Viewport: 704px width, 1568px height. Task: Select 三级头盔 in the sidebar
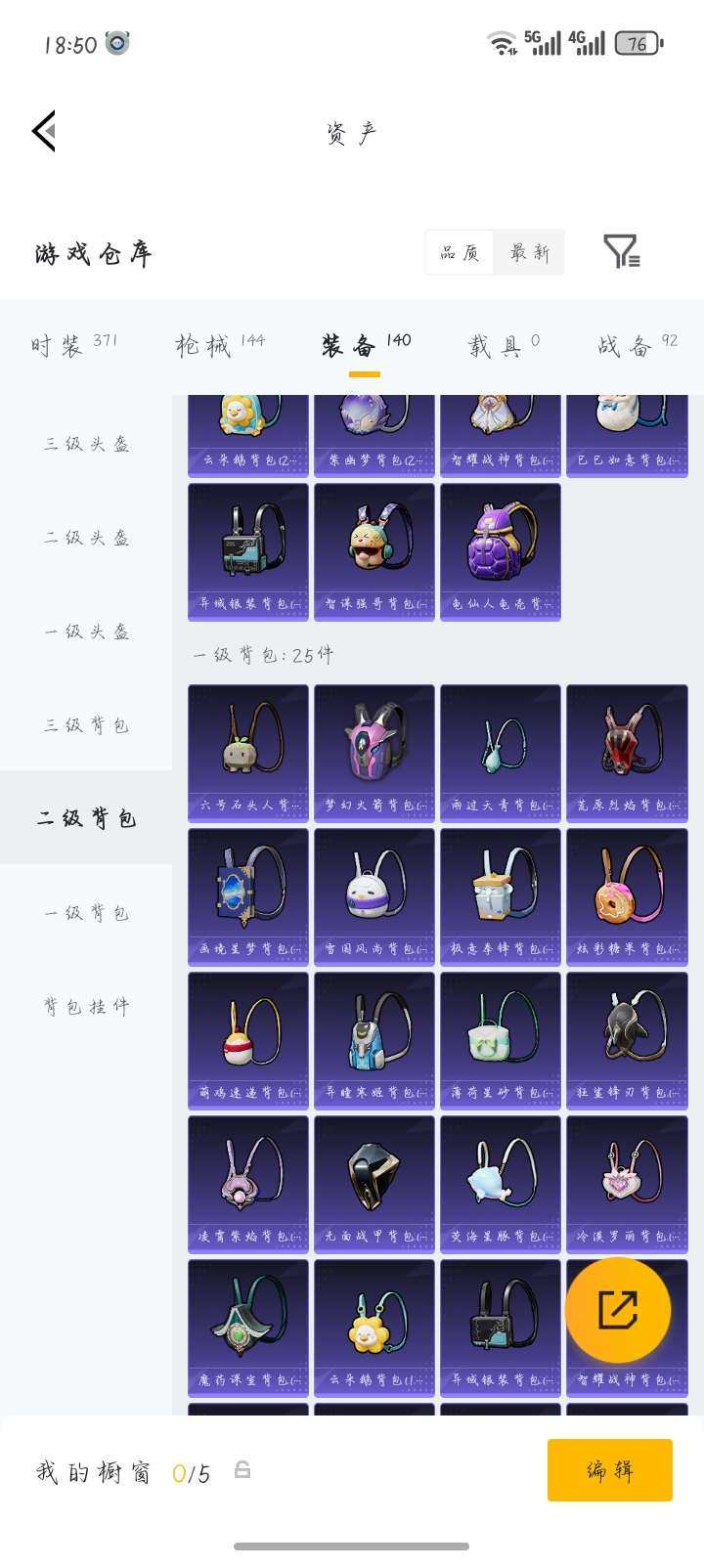coord(86,443)
